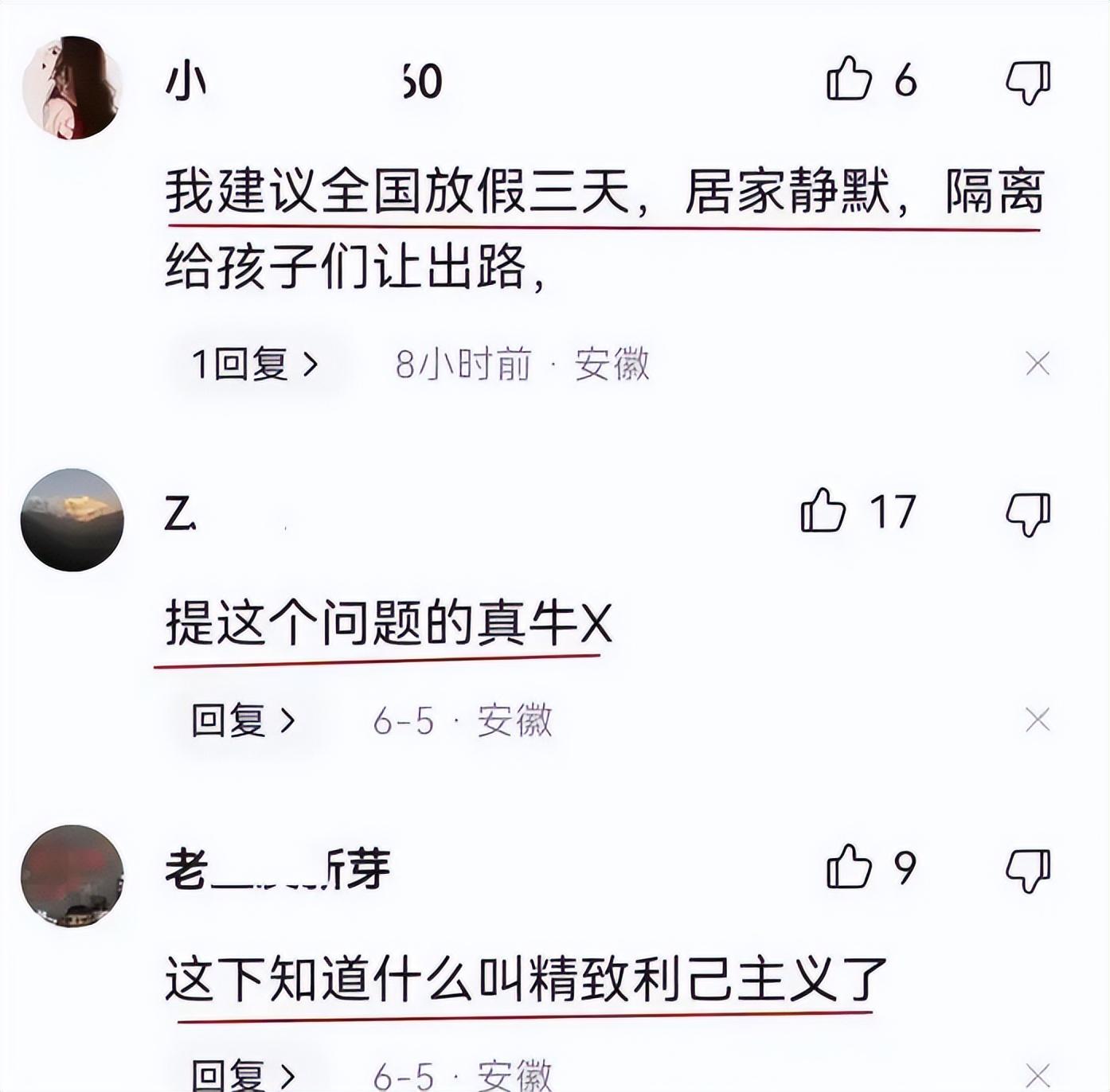Viewport: 1110px width, 1092px height.
Task: Dislike the 精致利己主义 comment
Action: [1028, 869]
